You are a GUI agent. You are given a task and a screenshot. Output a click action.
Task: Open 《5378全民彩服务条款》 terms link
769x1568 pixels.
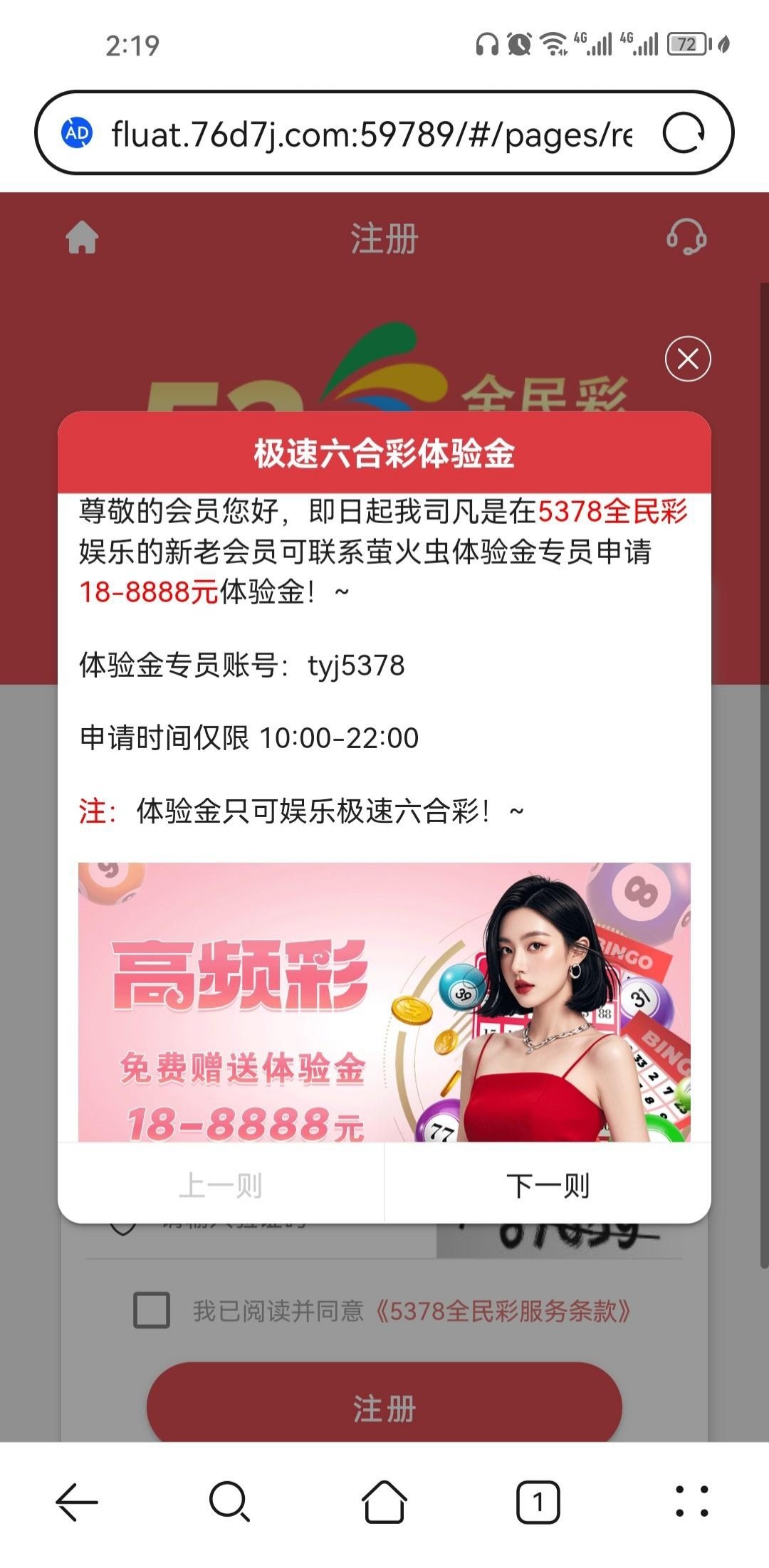click(502, 1310)
